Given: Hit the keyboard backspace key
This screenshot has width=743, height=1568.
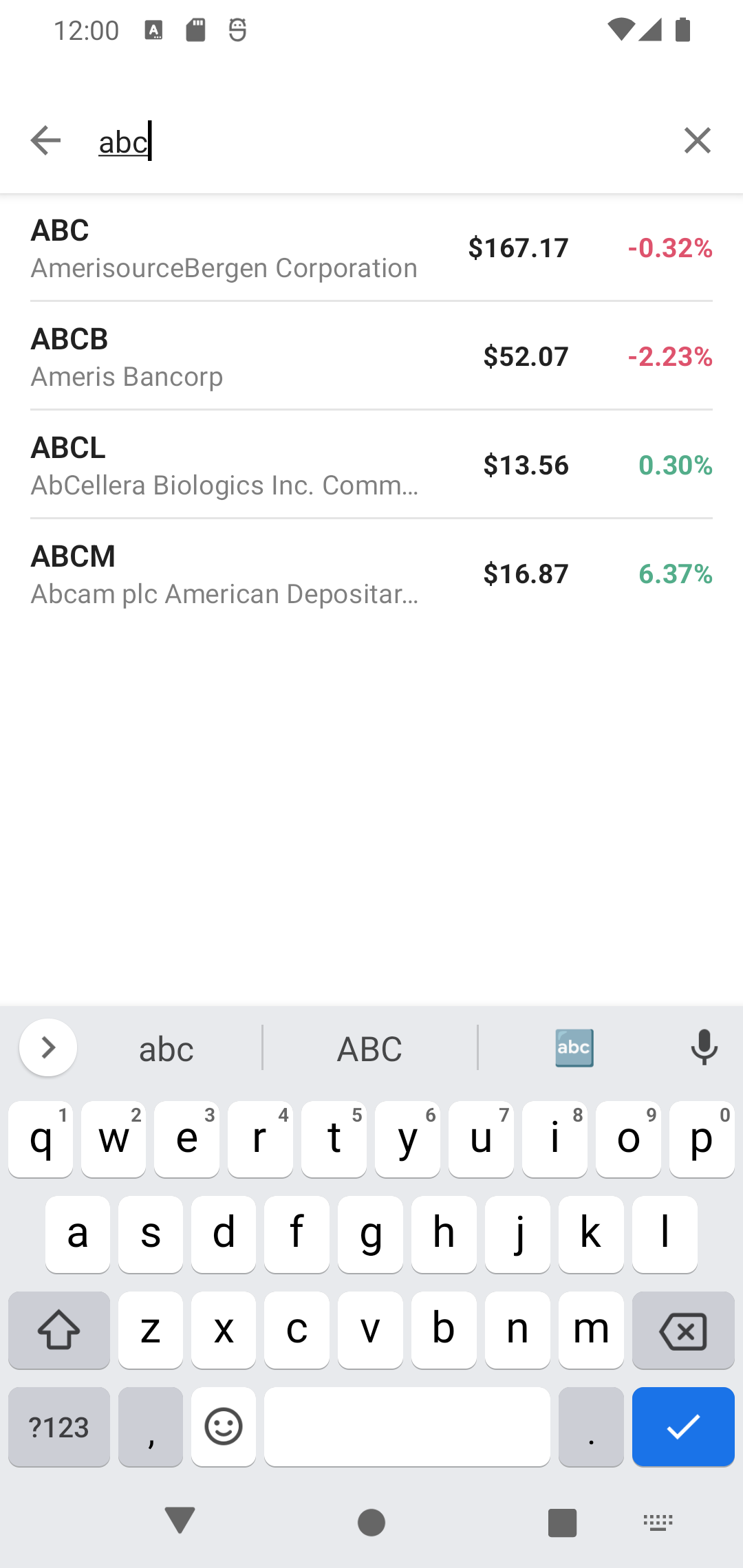Looking at the screenshot, I should (x=682, y=1331).
